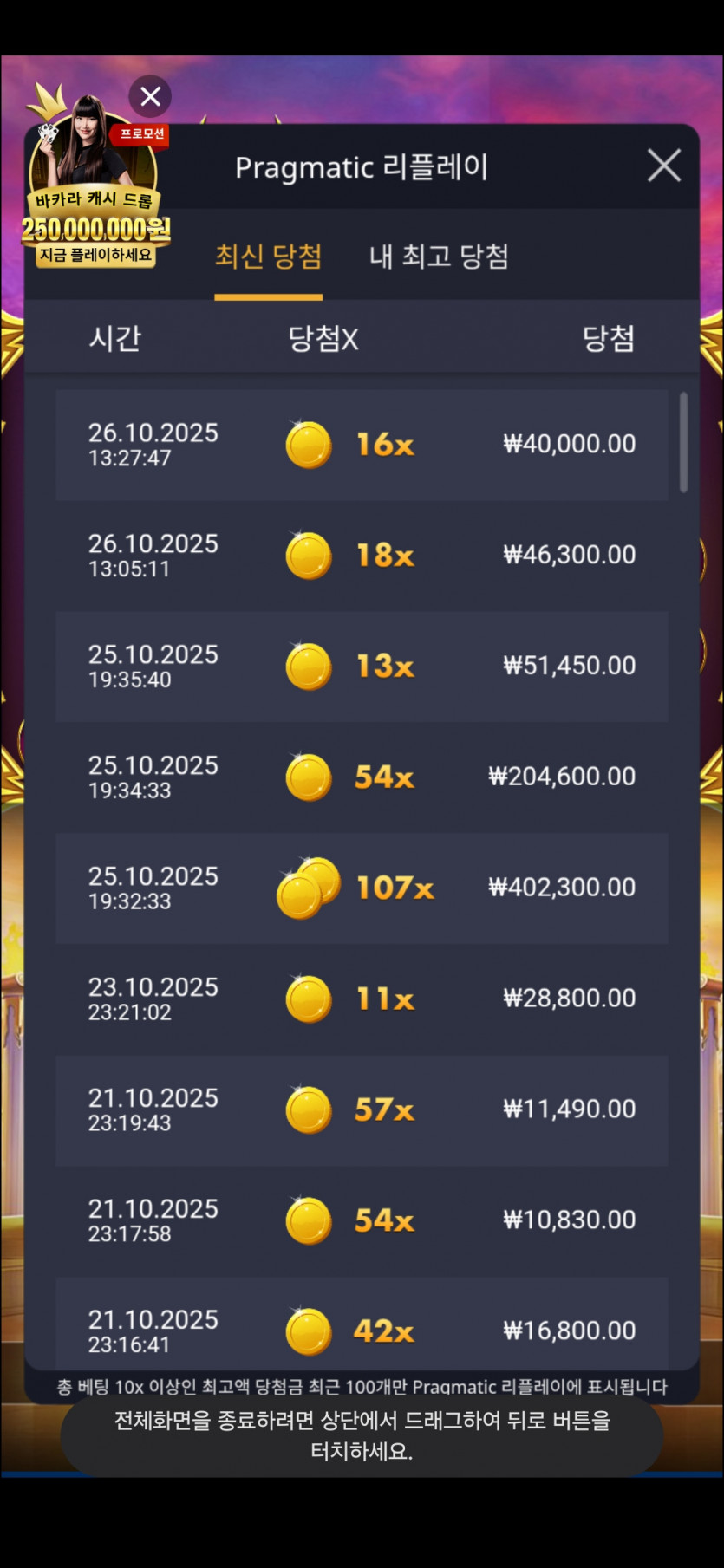Play the 54x replay worth ₩204,600.00
This screenshot has height=1568, width=724.
point(362,777)
